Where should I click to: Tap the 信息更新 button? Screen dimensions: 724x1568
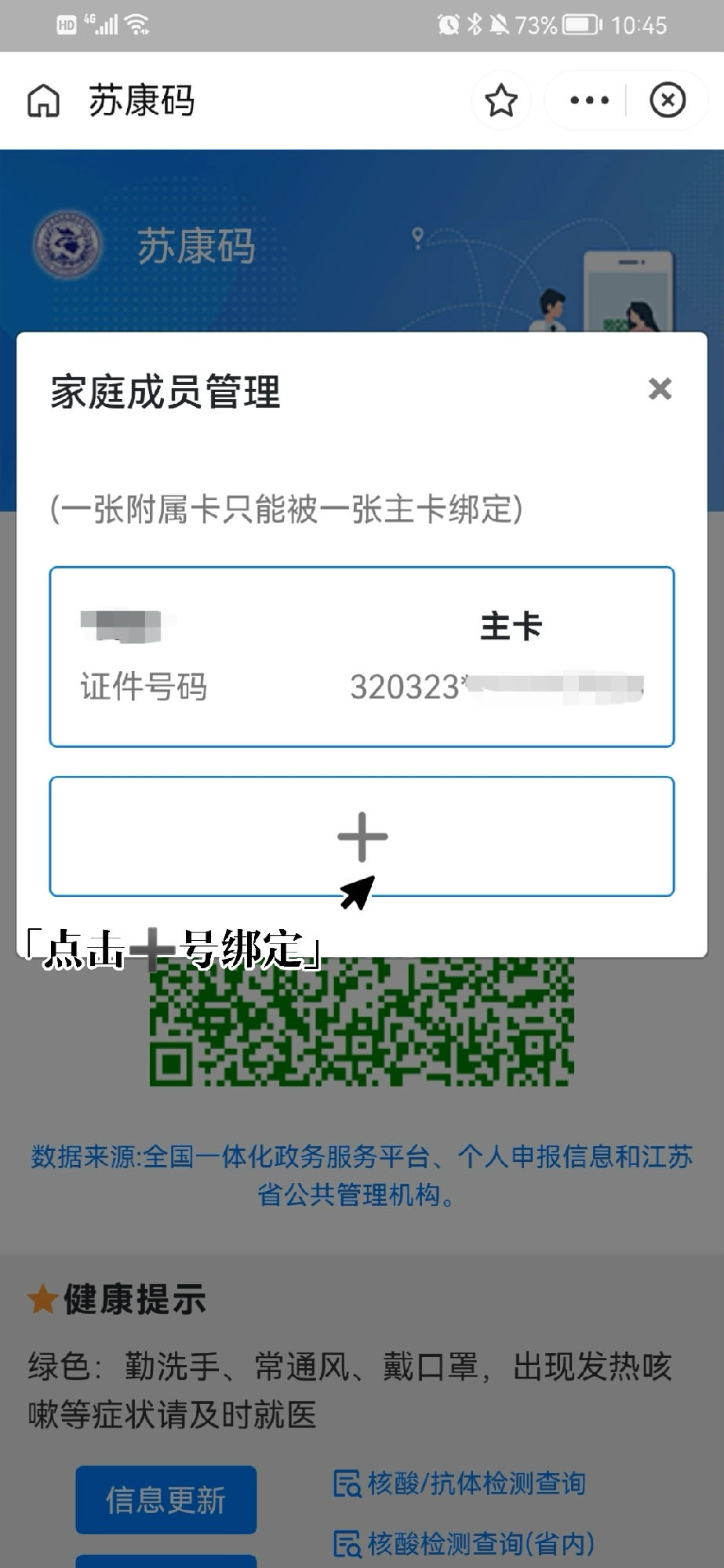166,1499
